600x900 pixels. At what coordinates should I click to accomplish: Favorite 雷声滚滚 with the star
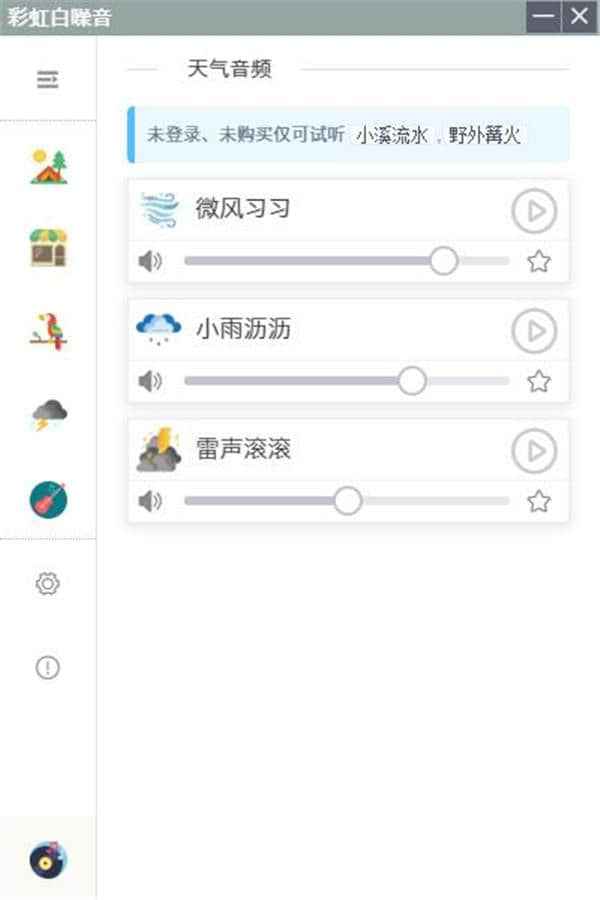[539, 501]
